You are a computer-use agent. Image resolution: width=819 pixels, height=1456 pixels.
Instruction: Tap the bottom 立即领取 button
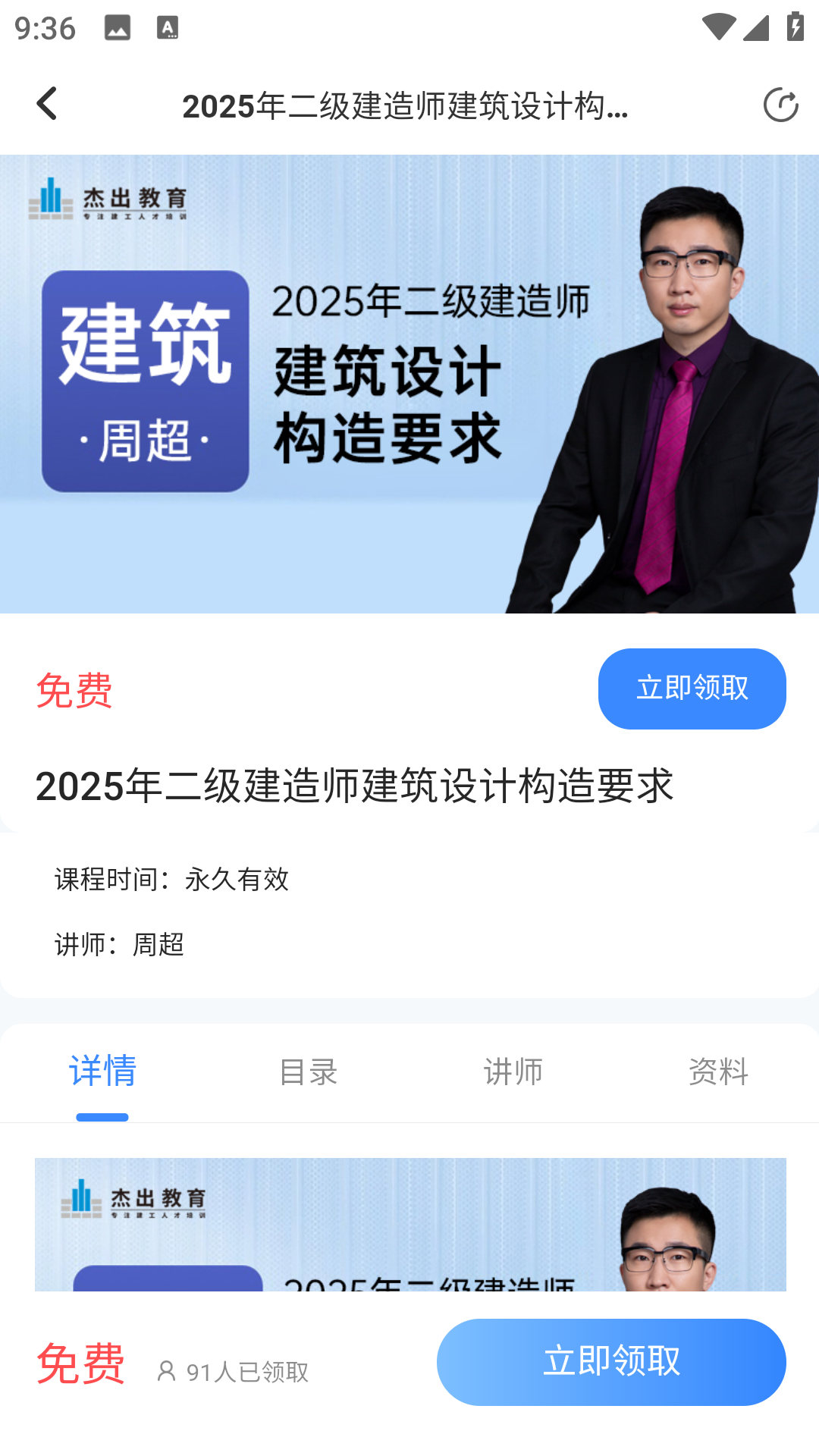tap(610, 1361)
